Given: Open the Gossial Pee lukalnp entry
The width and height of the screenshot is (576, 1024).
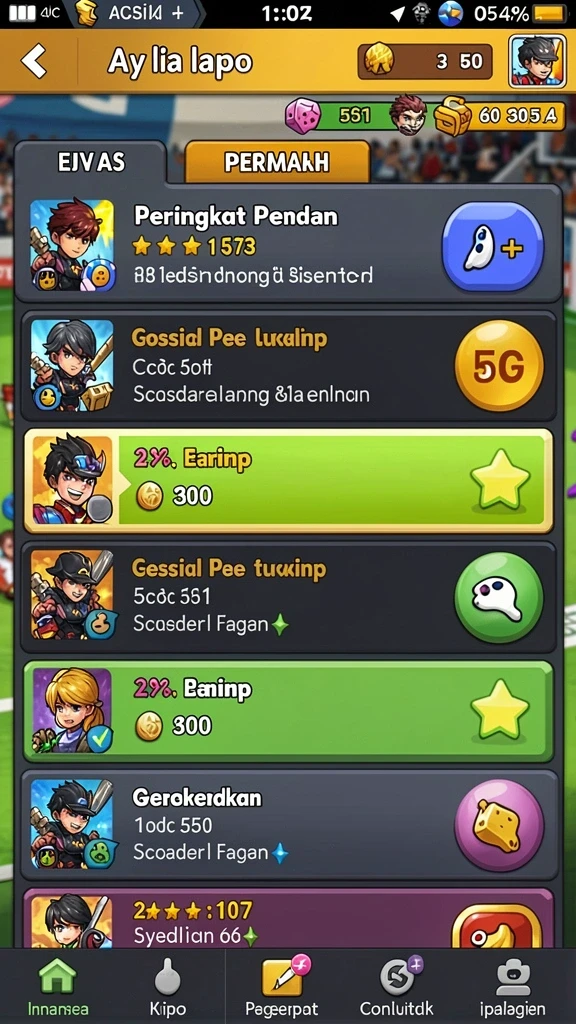Looking at the screenshot, I should pos(289,366).
